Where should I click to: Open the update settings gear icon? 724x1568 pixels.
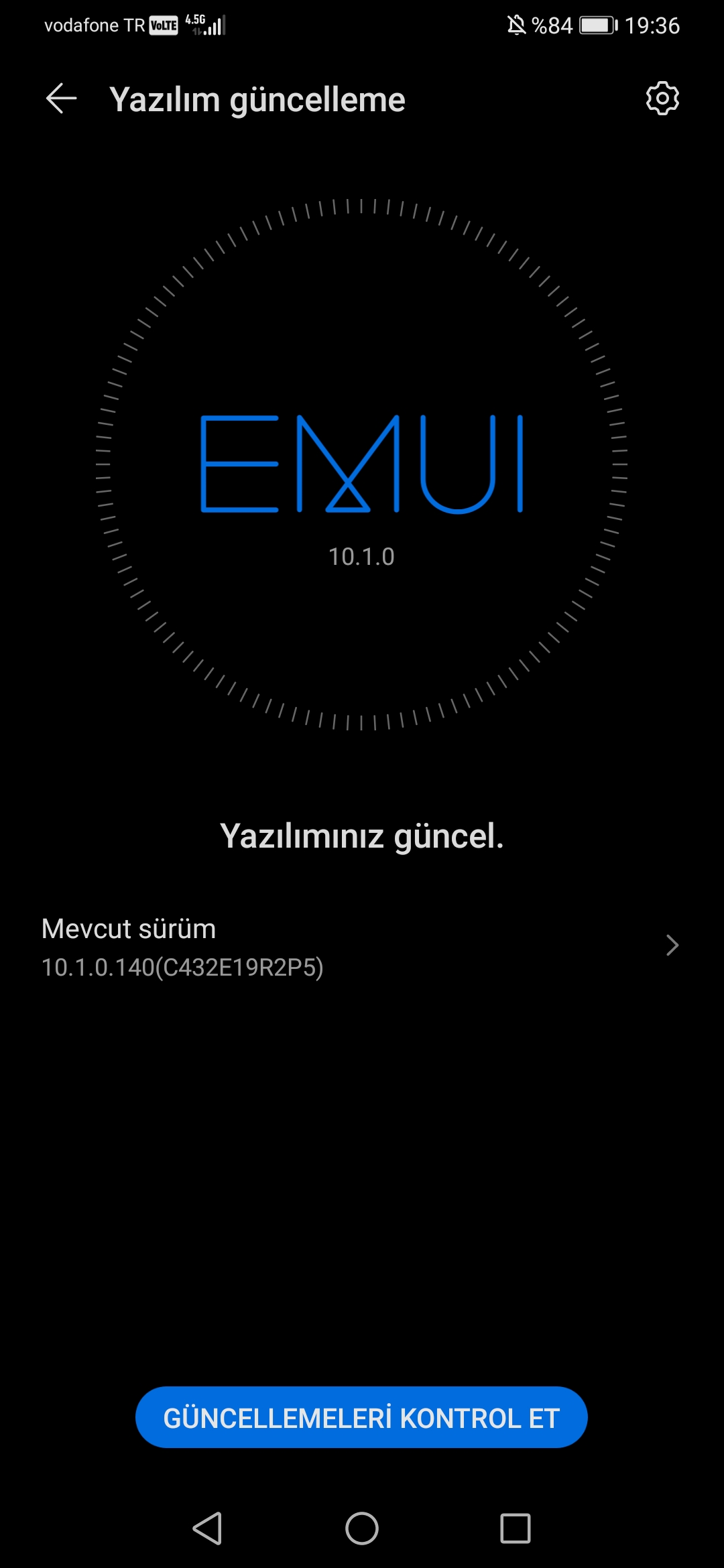click(662, 99)
